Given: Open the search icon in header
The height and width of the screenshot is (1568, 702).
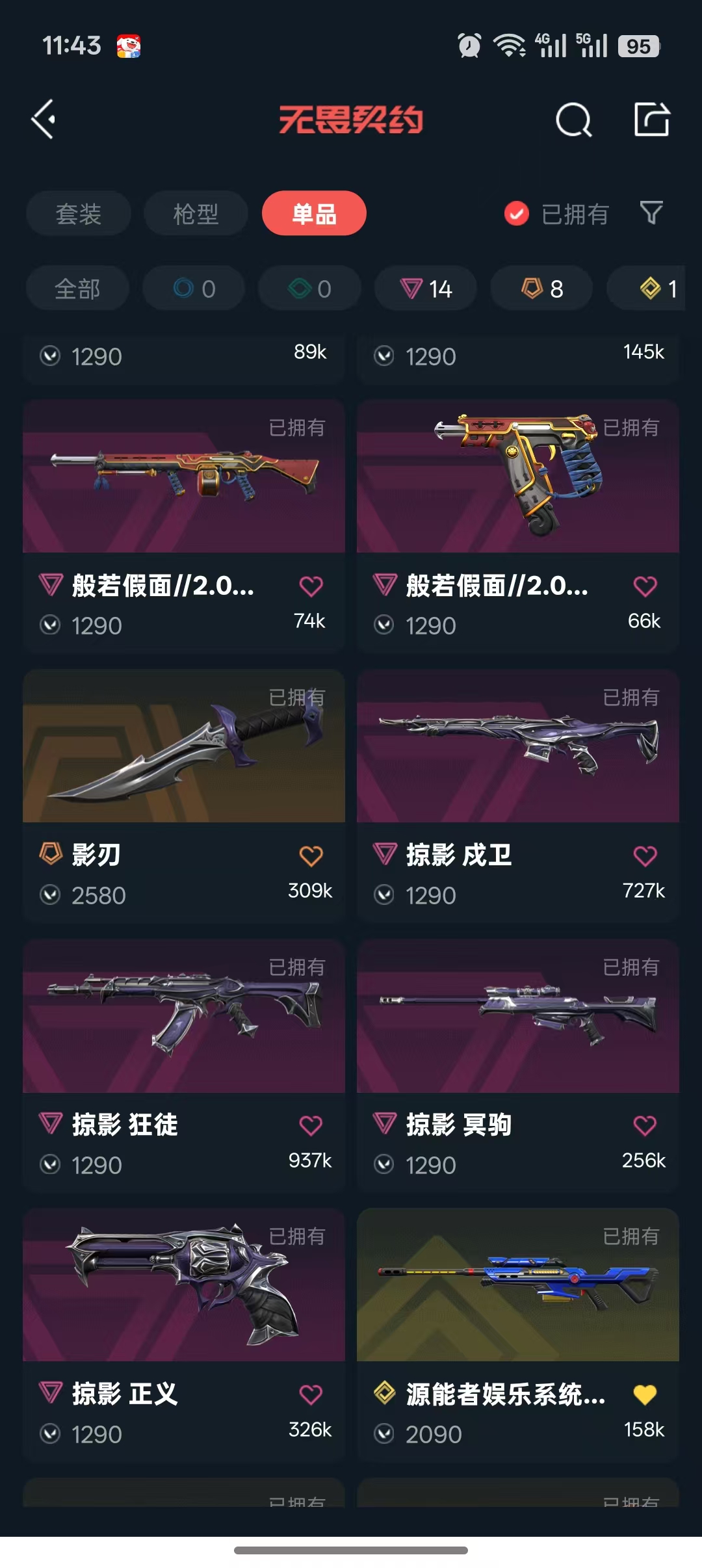Looking at the screenshot, I should click(573, 120).
